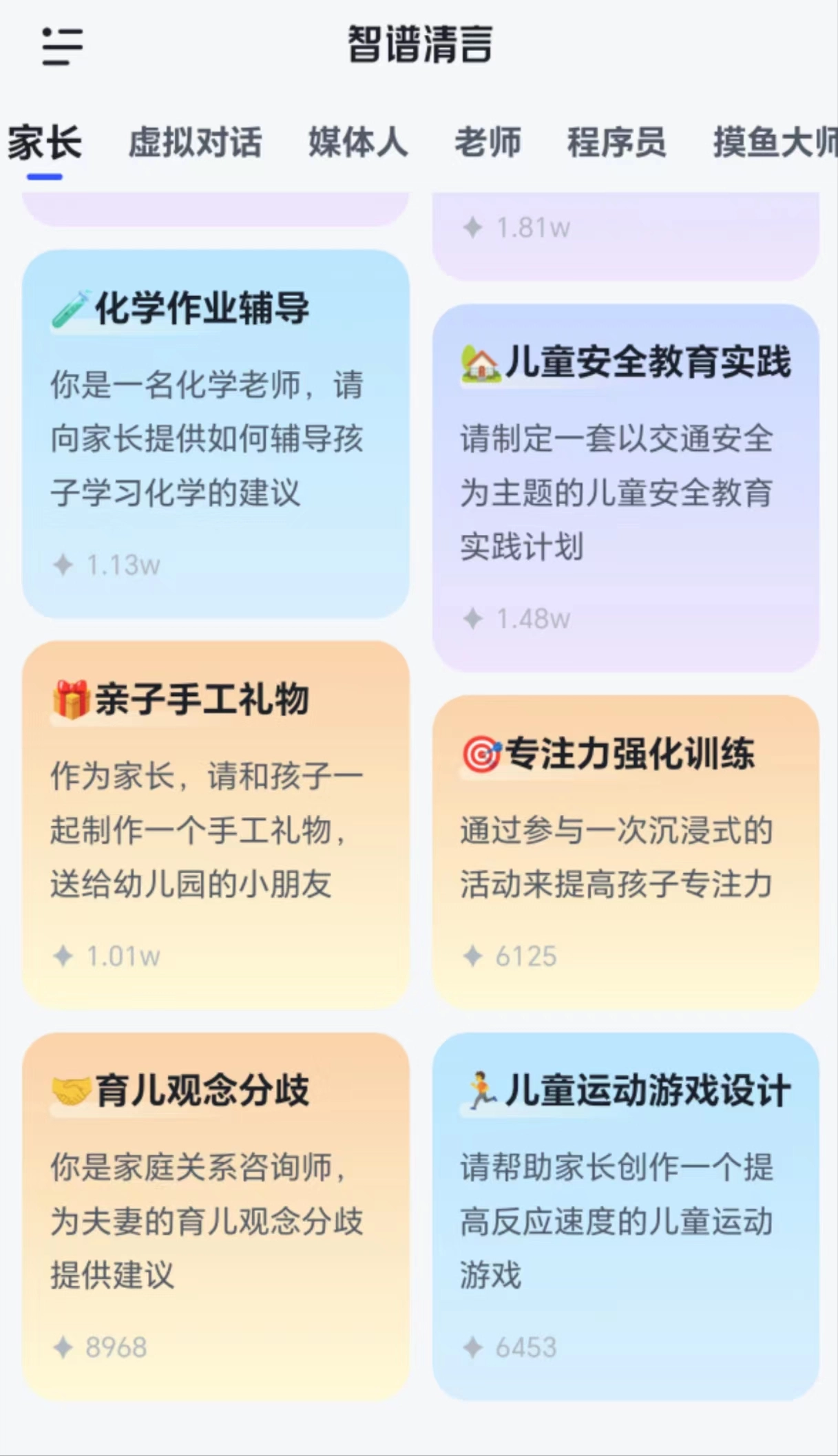Screen dimensions: 838x1456
Task: Open the 儿童安全教育实践 card
Action: coord(625,487)
